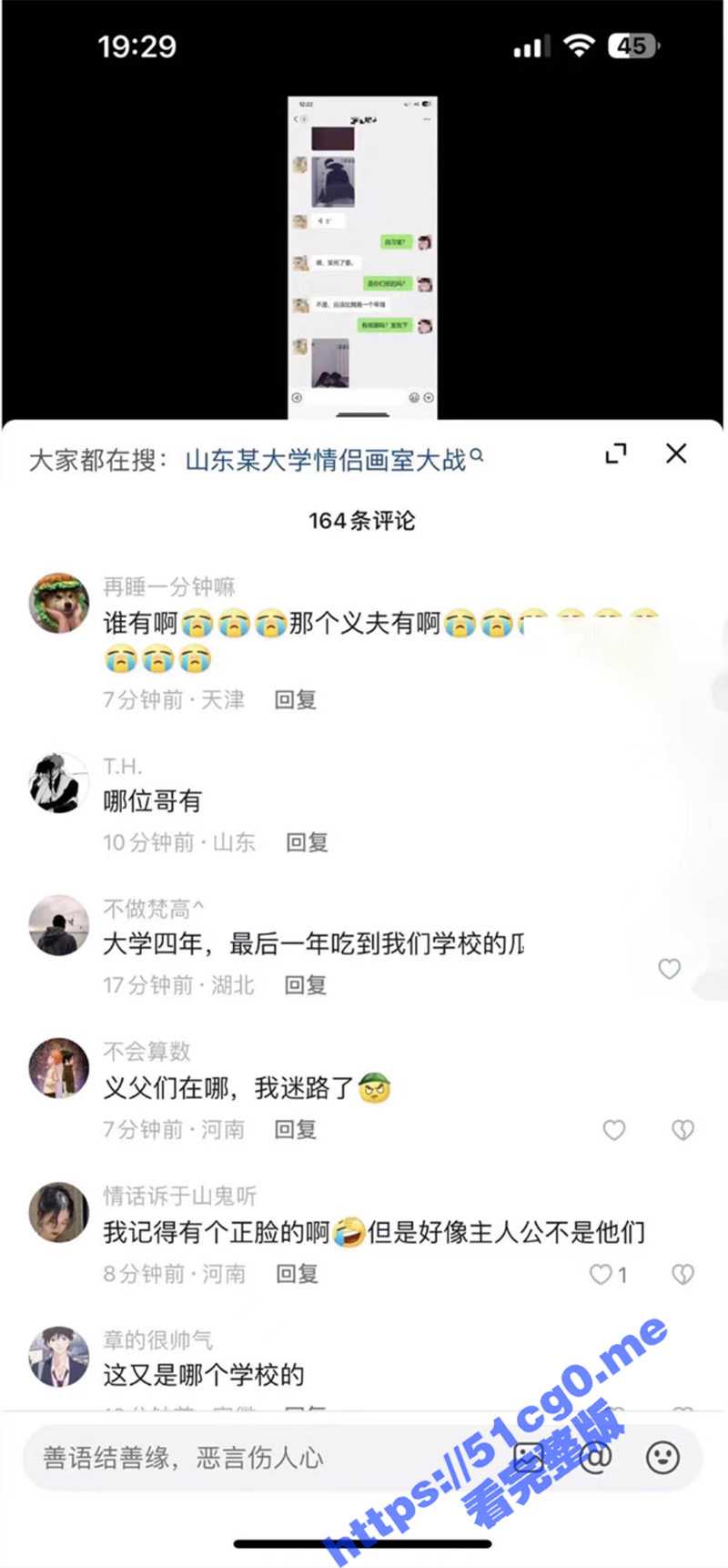Reply to 再睡一分钟嘛's comment
The image size is (728, 1568).
295,699
